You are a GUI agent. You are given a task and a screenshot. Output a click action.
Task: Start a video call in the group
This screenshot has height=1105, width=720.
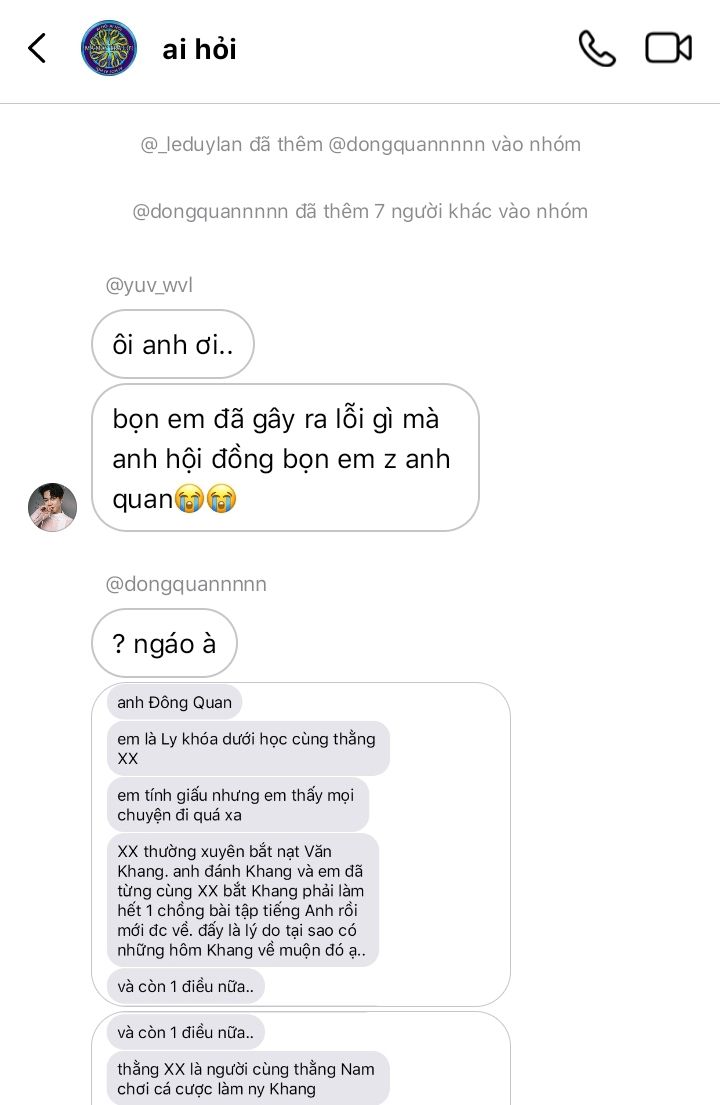[x=668, y=48]
